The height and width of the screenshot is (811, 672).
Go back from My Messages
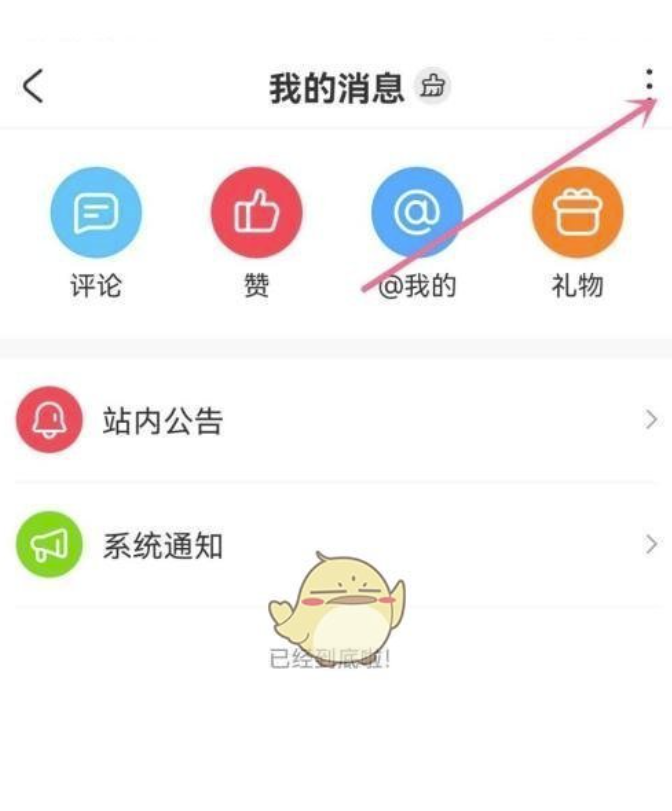(33, 86)
